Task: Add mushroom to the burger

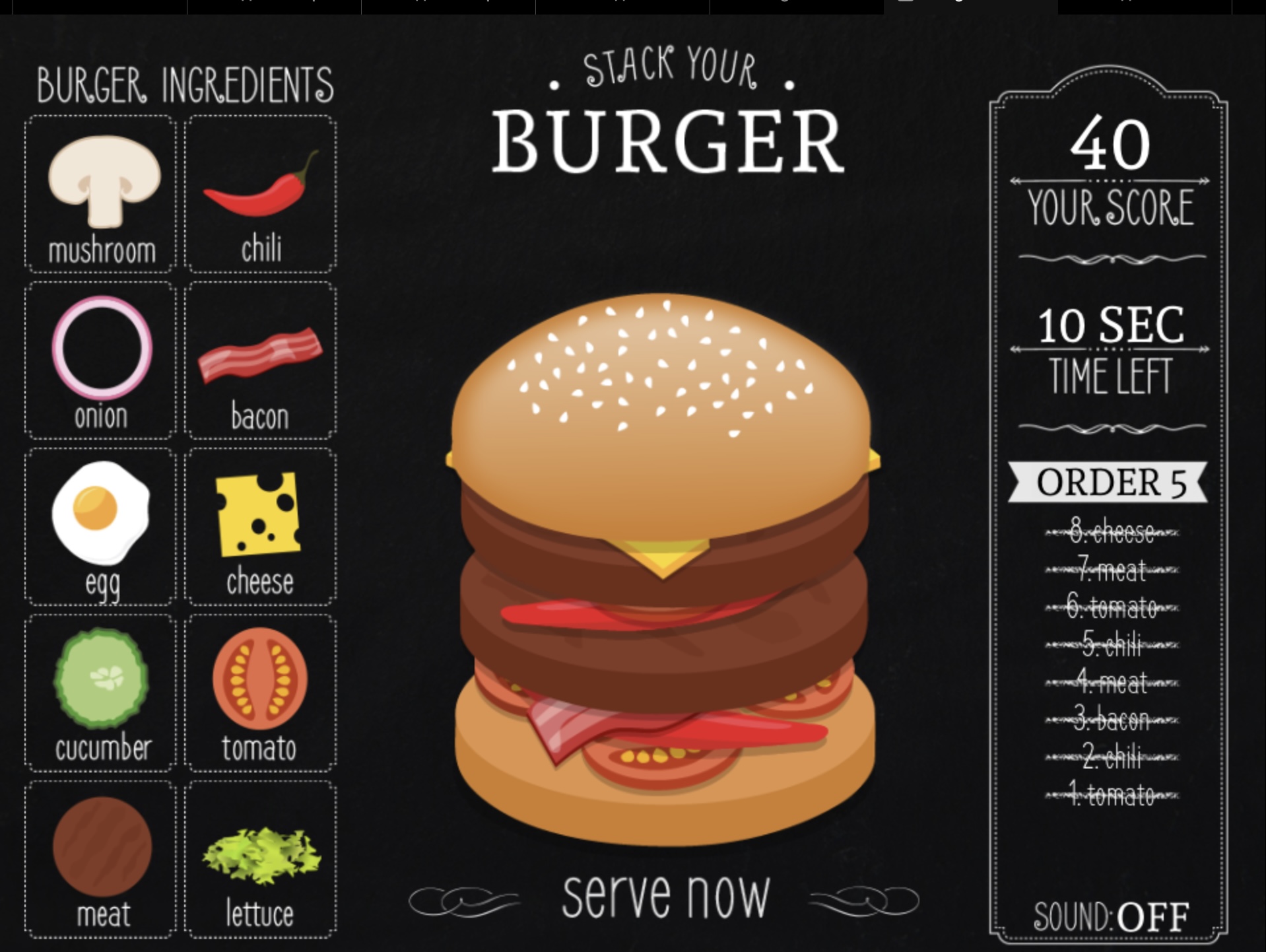Action: point(101,193)
